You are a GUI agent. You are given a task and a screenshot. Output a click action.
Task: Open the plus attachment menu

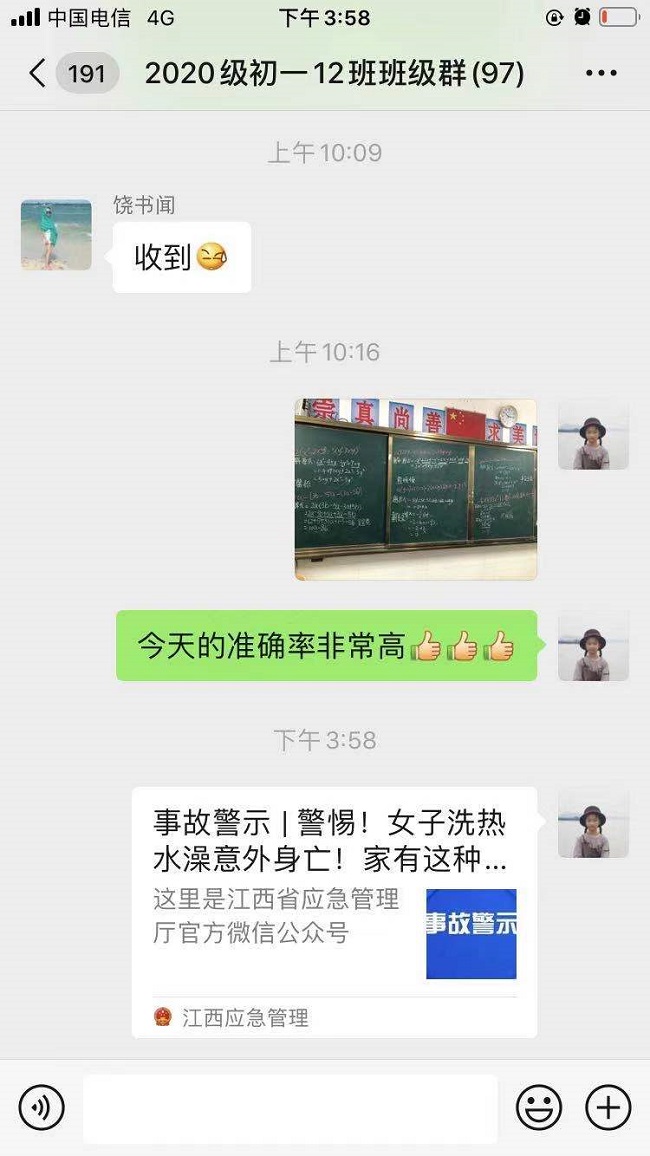[x=607, y=1108]
